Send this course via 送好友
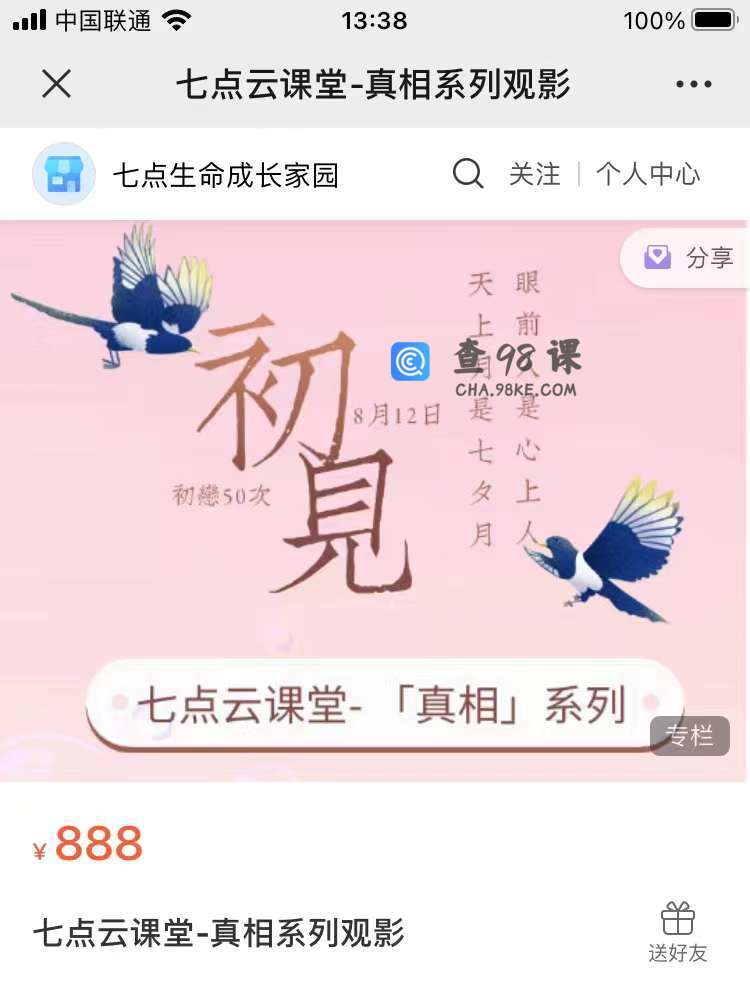The width and height of the screenshot is (750, 982). [677, 932]
